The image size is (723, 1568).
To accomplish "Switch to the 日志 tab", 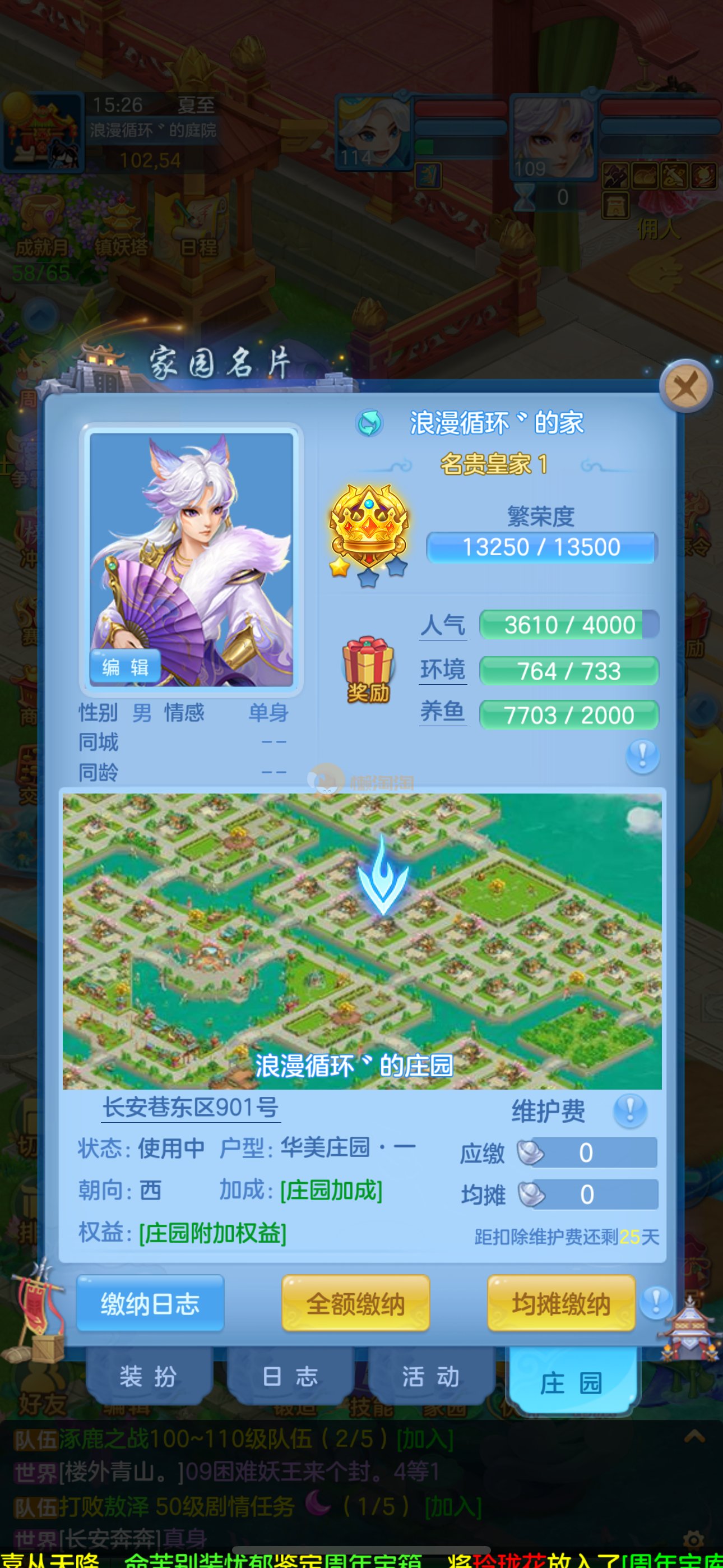I will (290, 1376).
